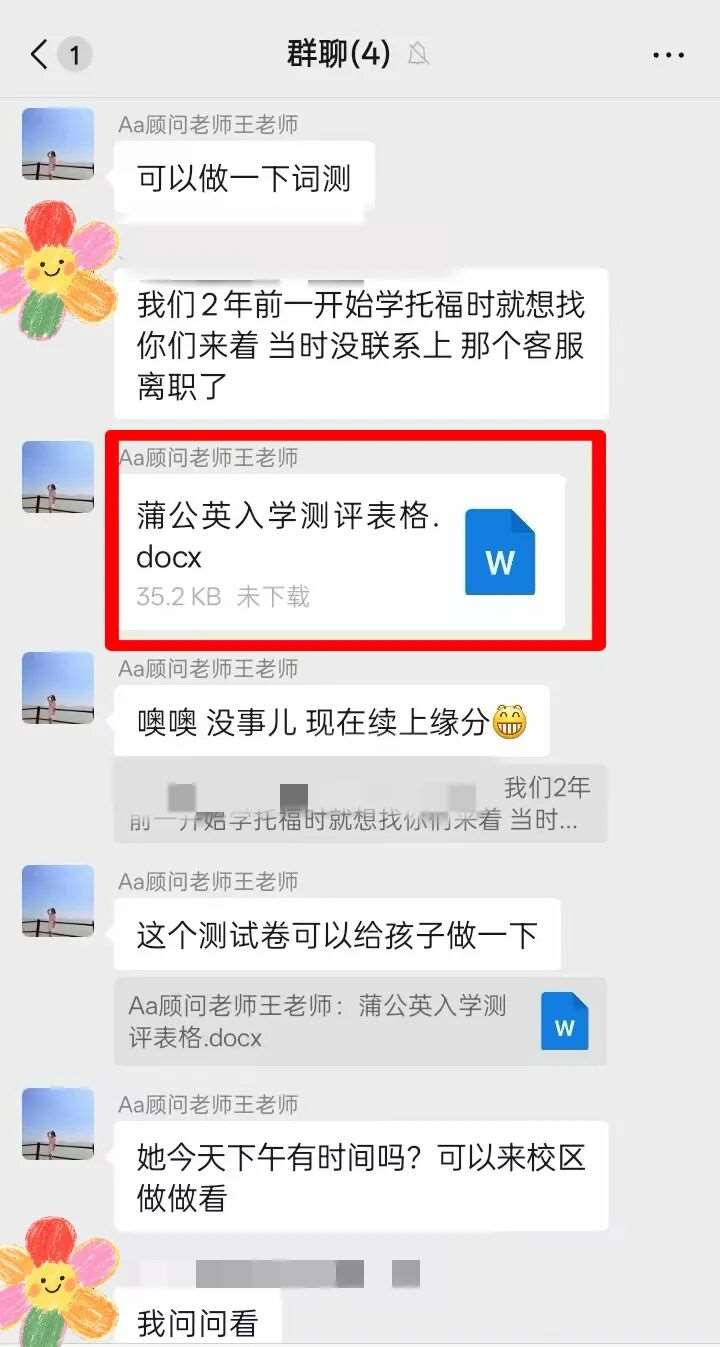Viewport: 720px width, 1347px height.
Task: View the flower avatar profile beside 我问问看
Action: [55, 1280]
